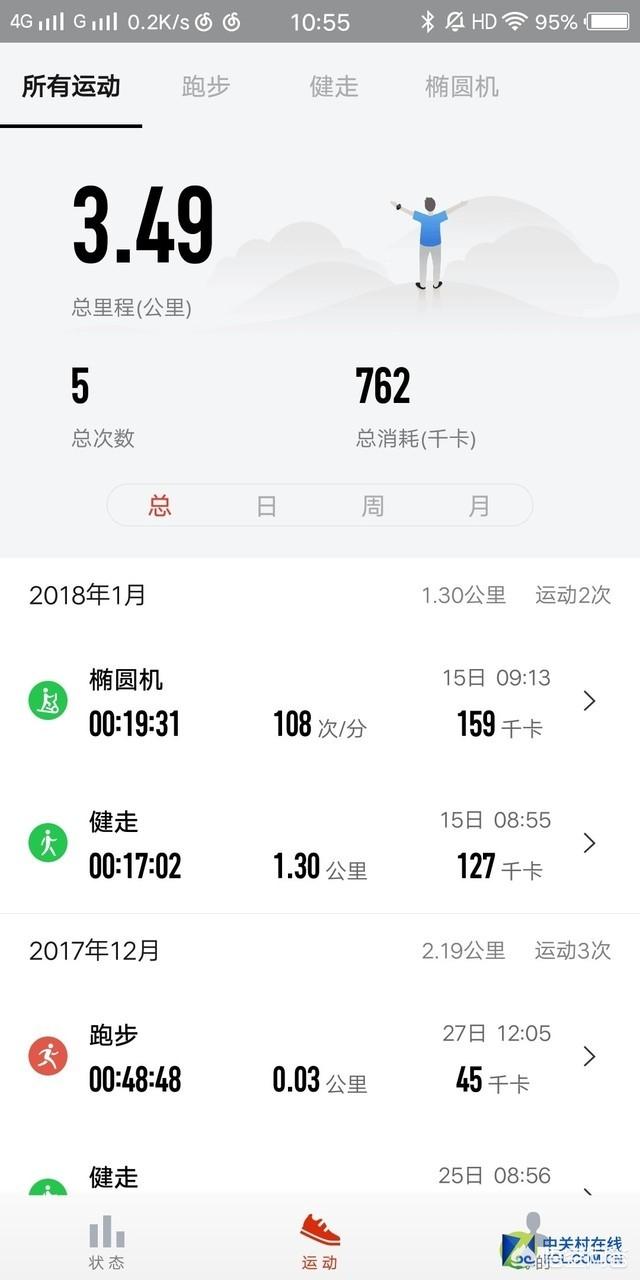Screen dimensions: 640x1280
Task: View the 健走 record from 15日 08:55
Action: [x=320, y=844]
